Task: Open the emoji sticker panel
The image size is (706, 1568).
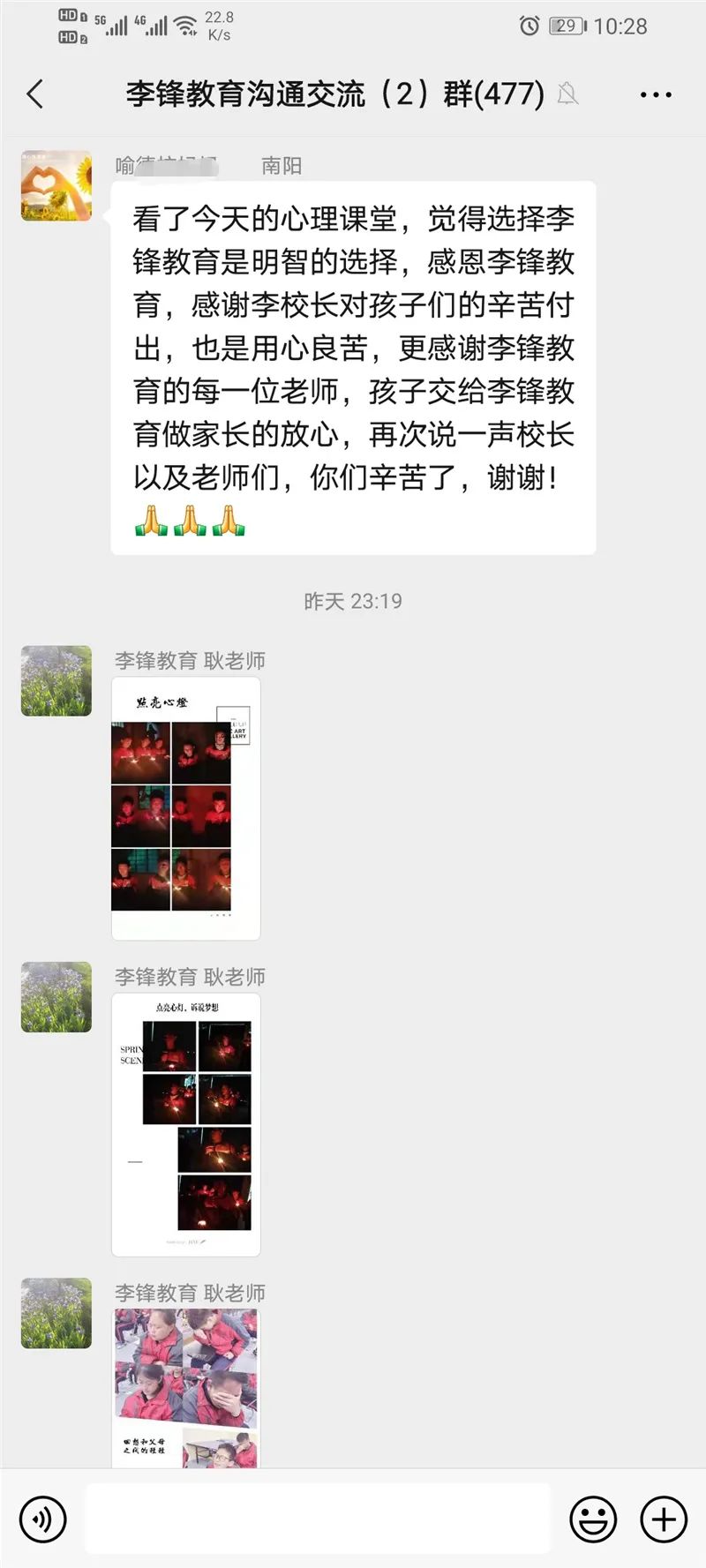Action: point(593,1519)
